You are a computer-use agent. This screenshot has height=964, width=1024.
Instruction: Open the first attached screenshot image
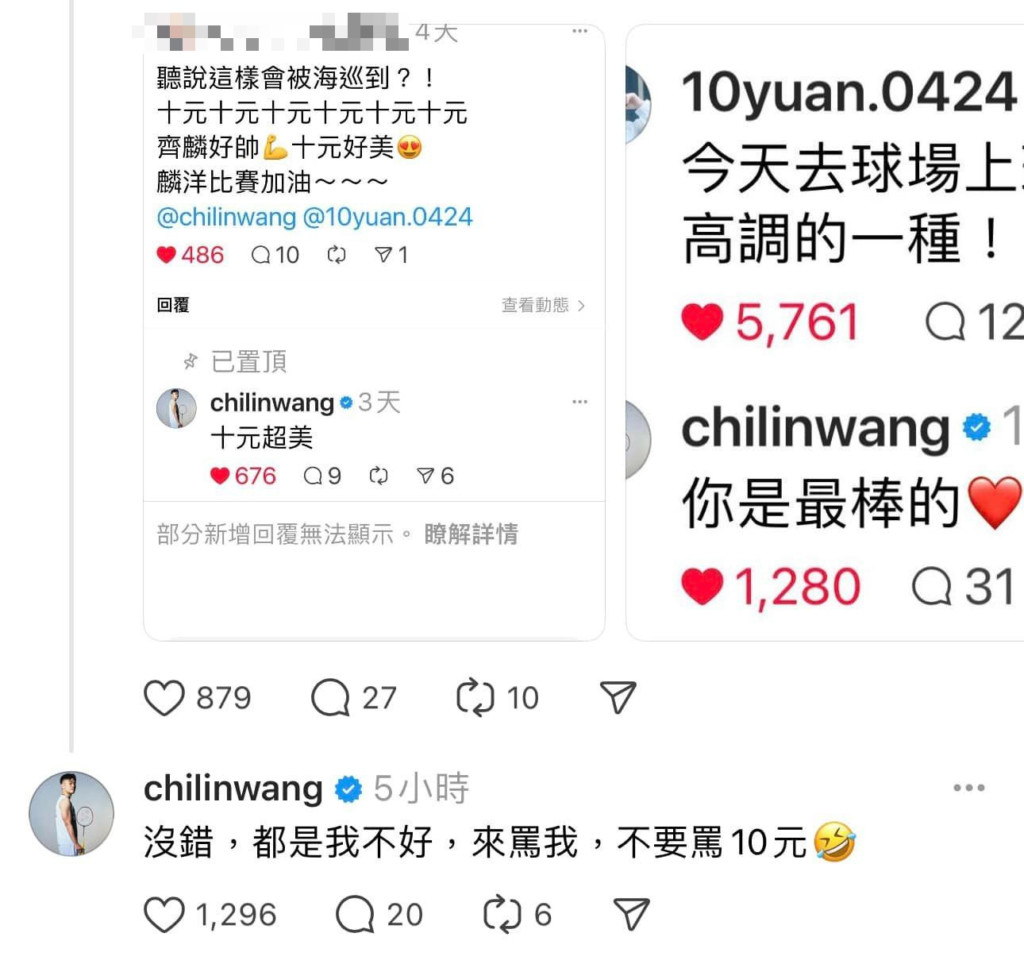click(374, 330)
